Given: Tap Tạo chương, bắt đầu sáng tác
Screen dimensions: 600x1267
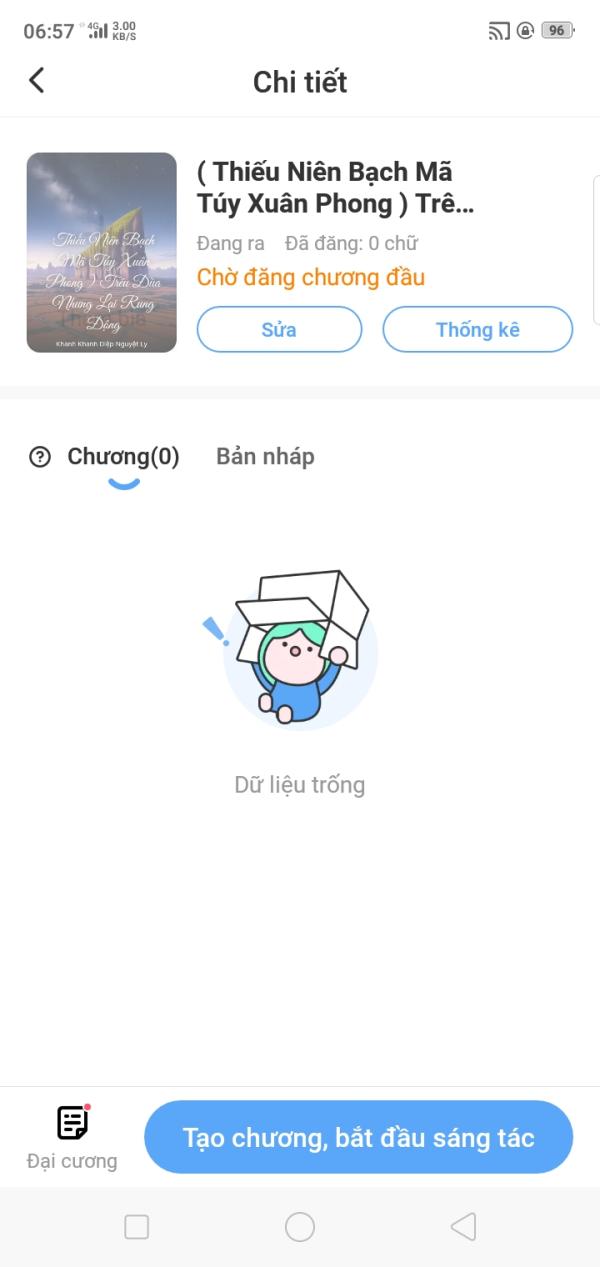Looking at the screenshot, I should 359,1137.
